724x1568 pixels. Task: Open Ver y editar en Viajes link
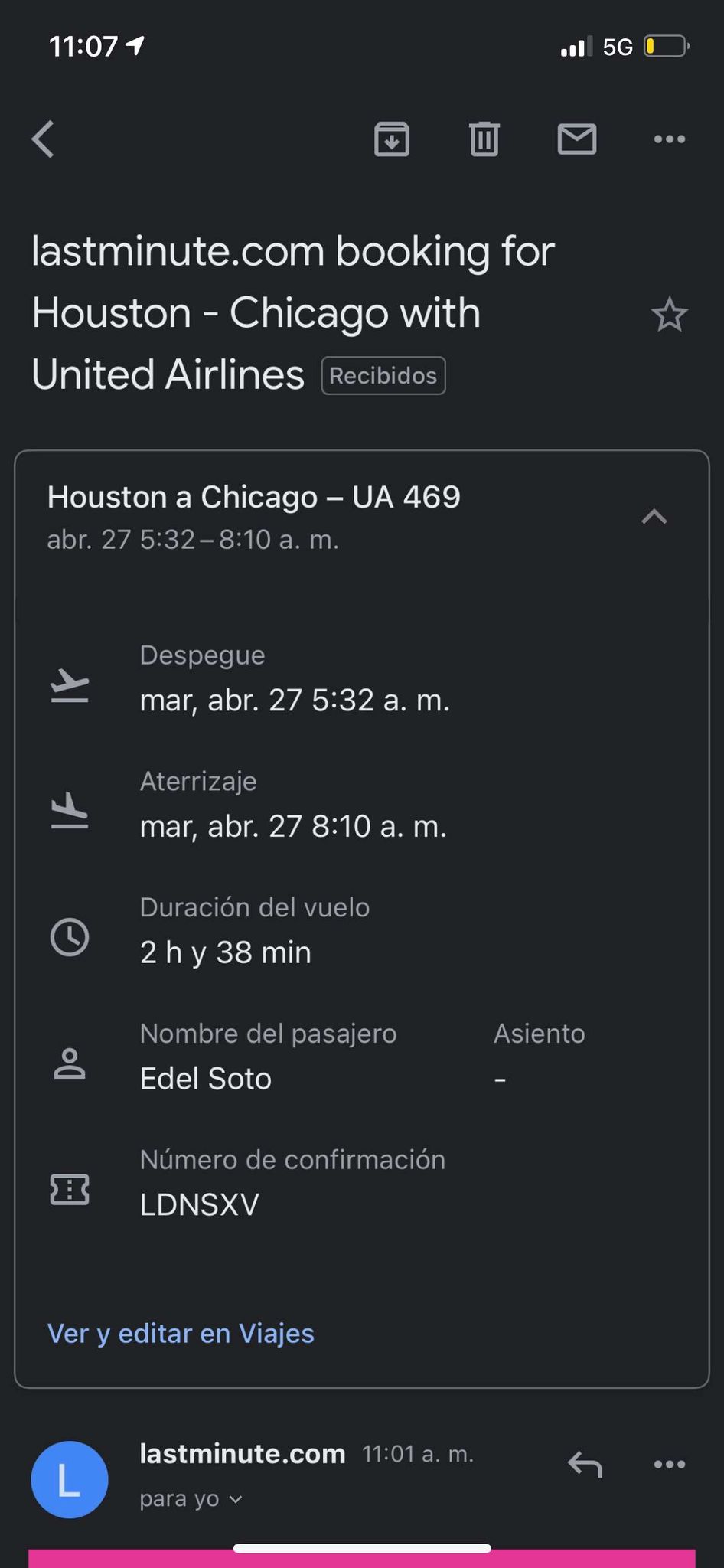click(x=181, y=1333)
